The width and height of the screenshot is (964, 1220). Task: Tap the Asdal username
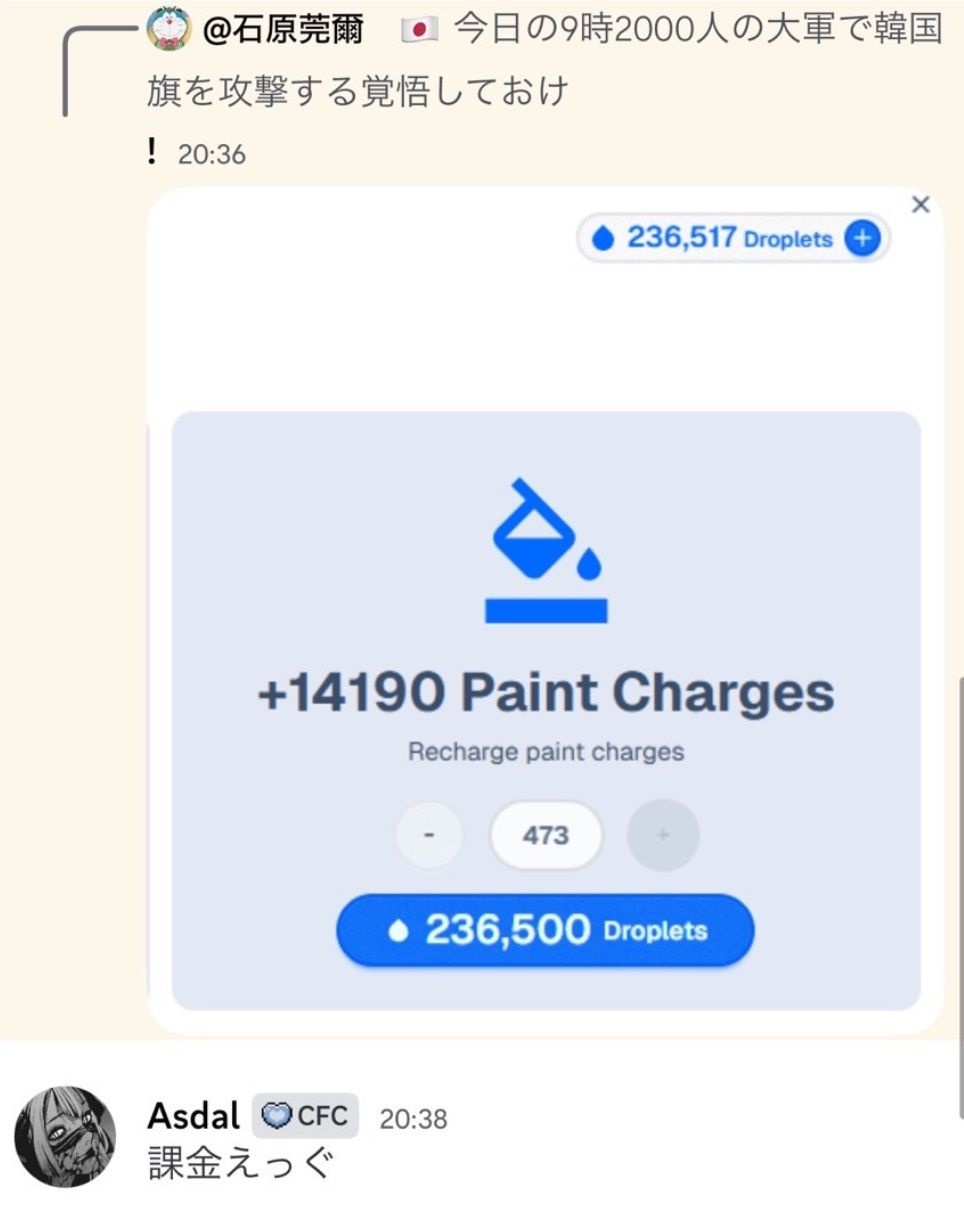point(193,1116)
